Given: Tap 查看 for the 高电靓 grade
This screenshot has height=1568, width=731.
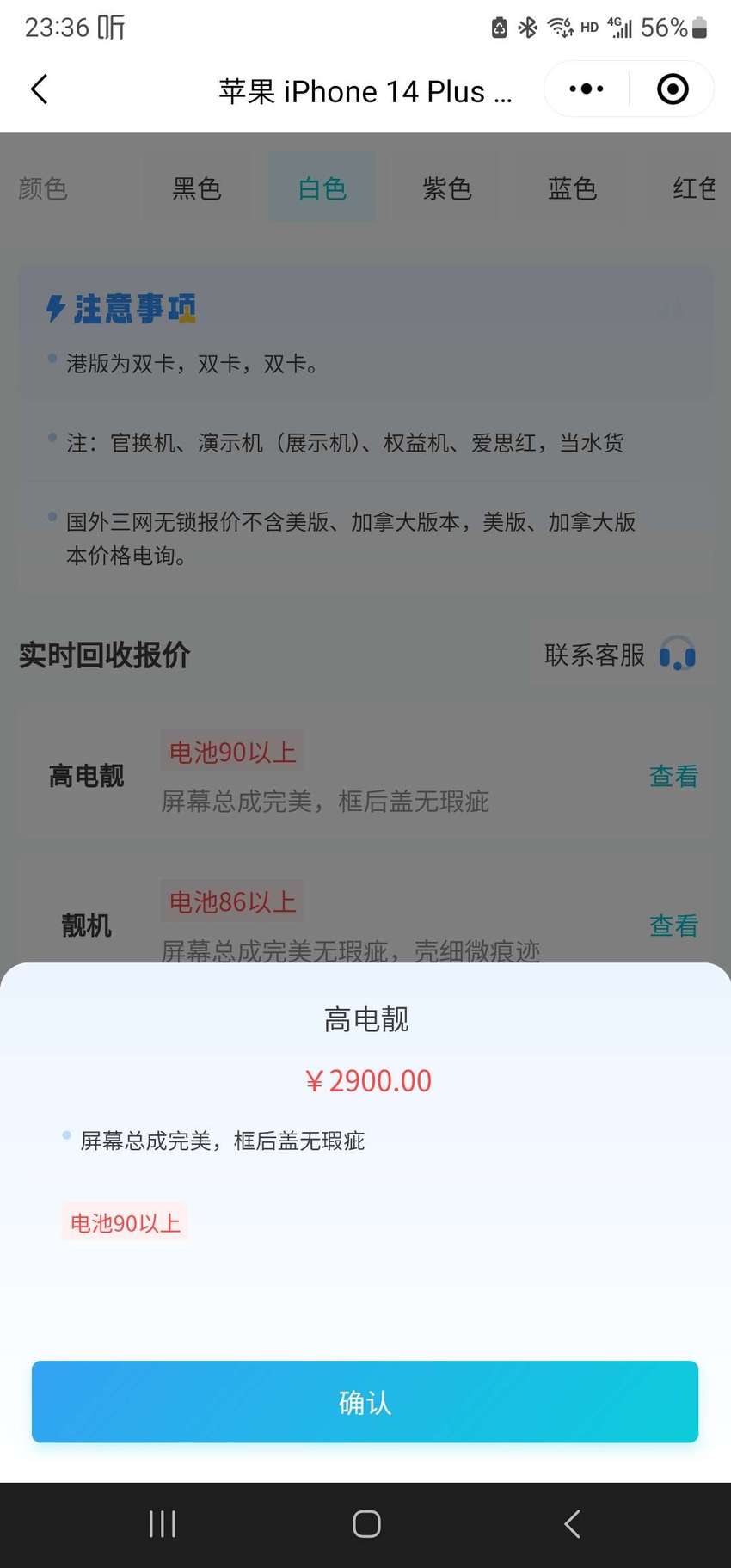Looking at the screenshot, I should [x=673, y=776].
